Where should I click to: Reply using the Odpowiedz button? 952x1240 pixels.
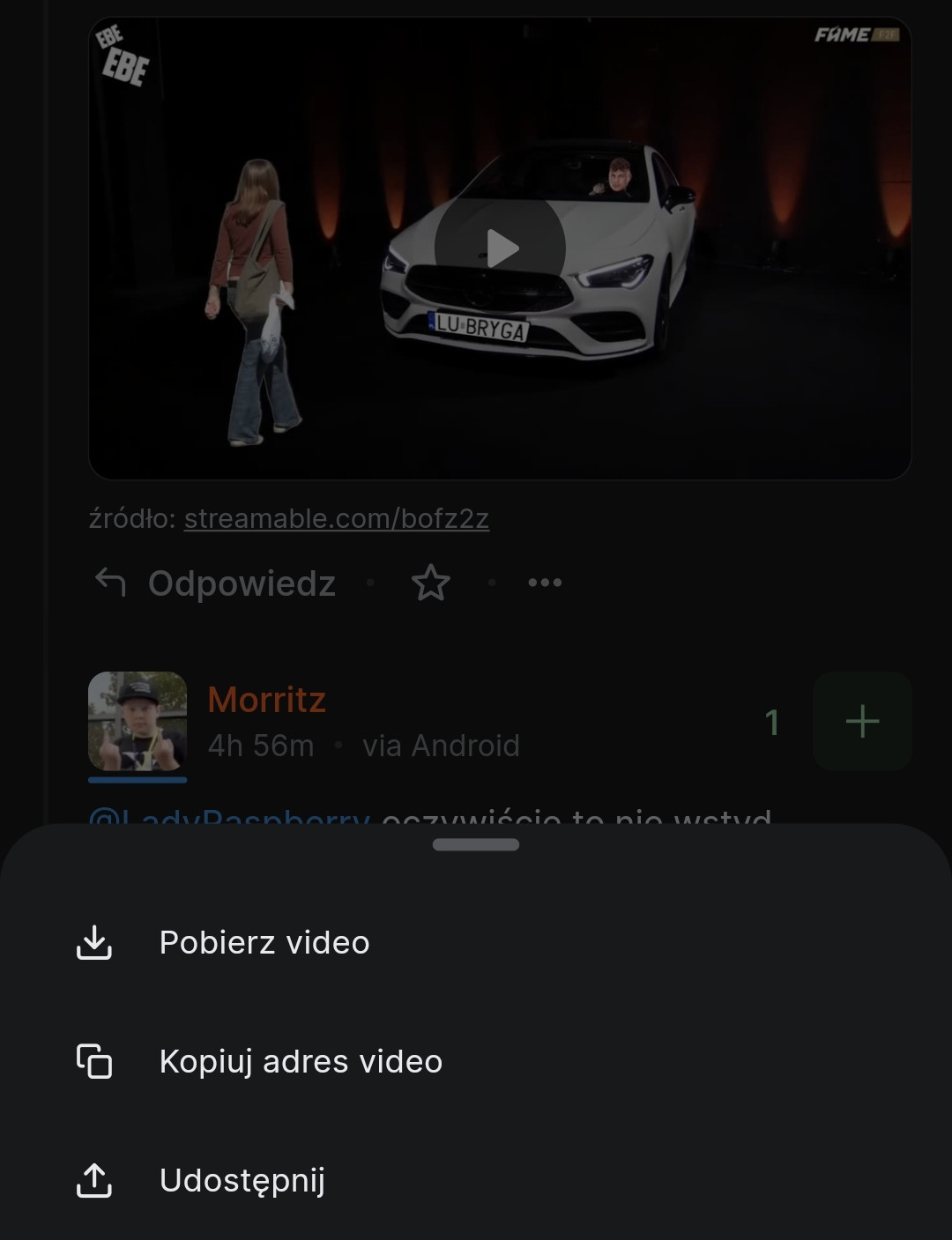click(x=216, y=583)
